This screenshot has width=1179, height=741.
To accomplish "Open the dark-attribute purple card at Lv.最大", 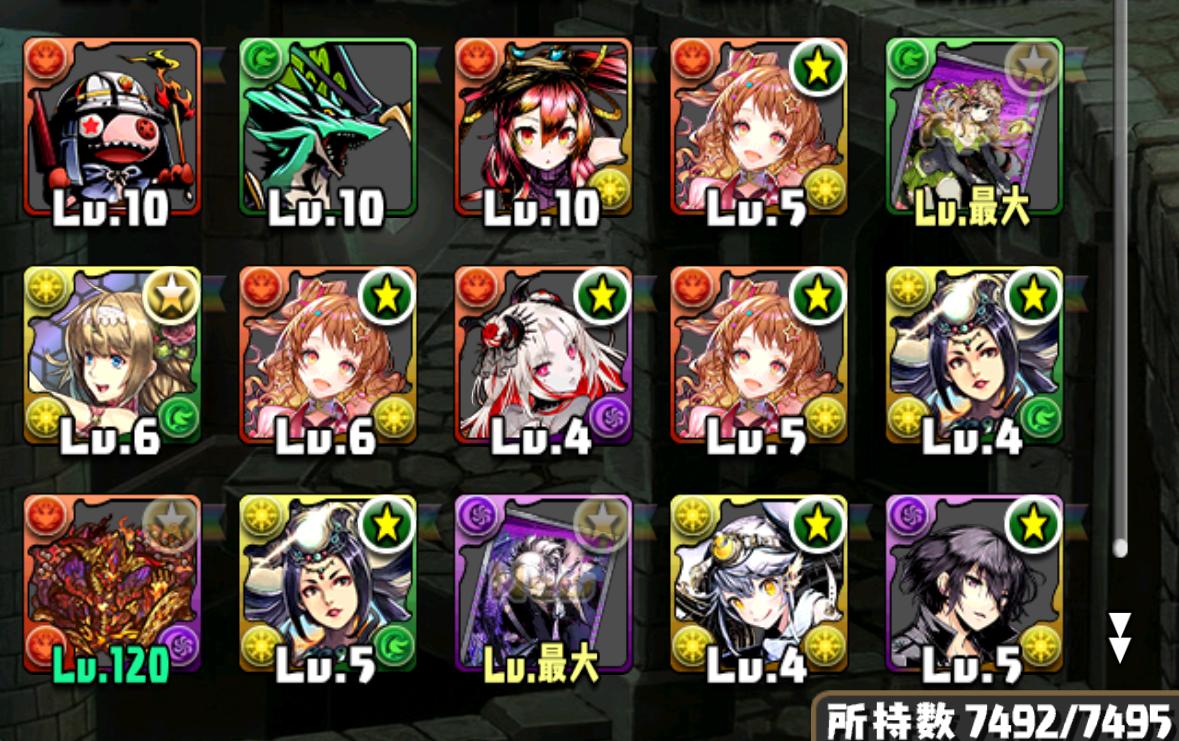I will click(543, 583).
